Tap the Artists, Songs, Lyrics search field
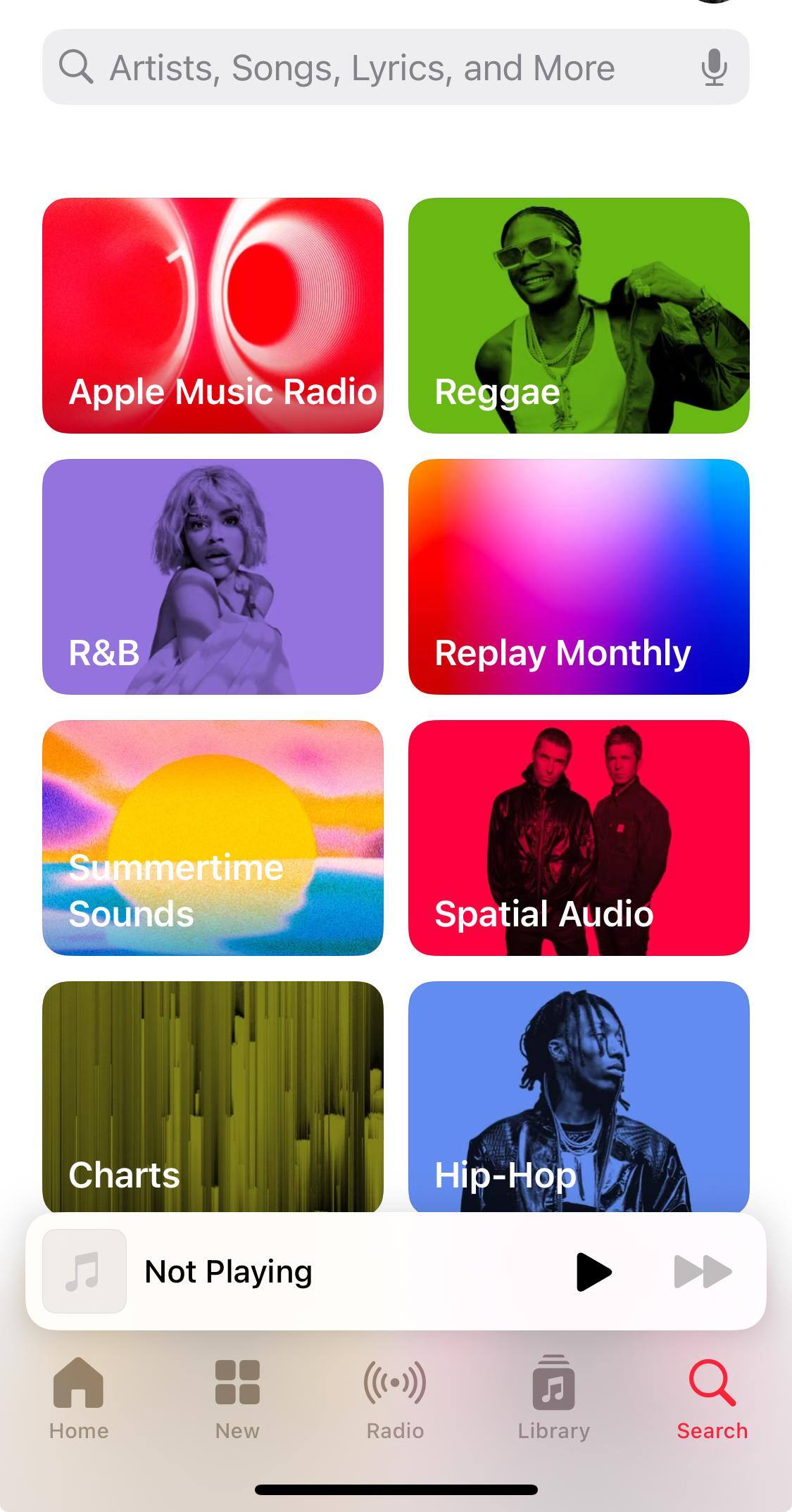The height and width of the screenshot is (1512, 792). point(366,68)
